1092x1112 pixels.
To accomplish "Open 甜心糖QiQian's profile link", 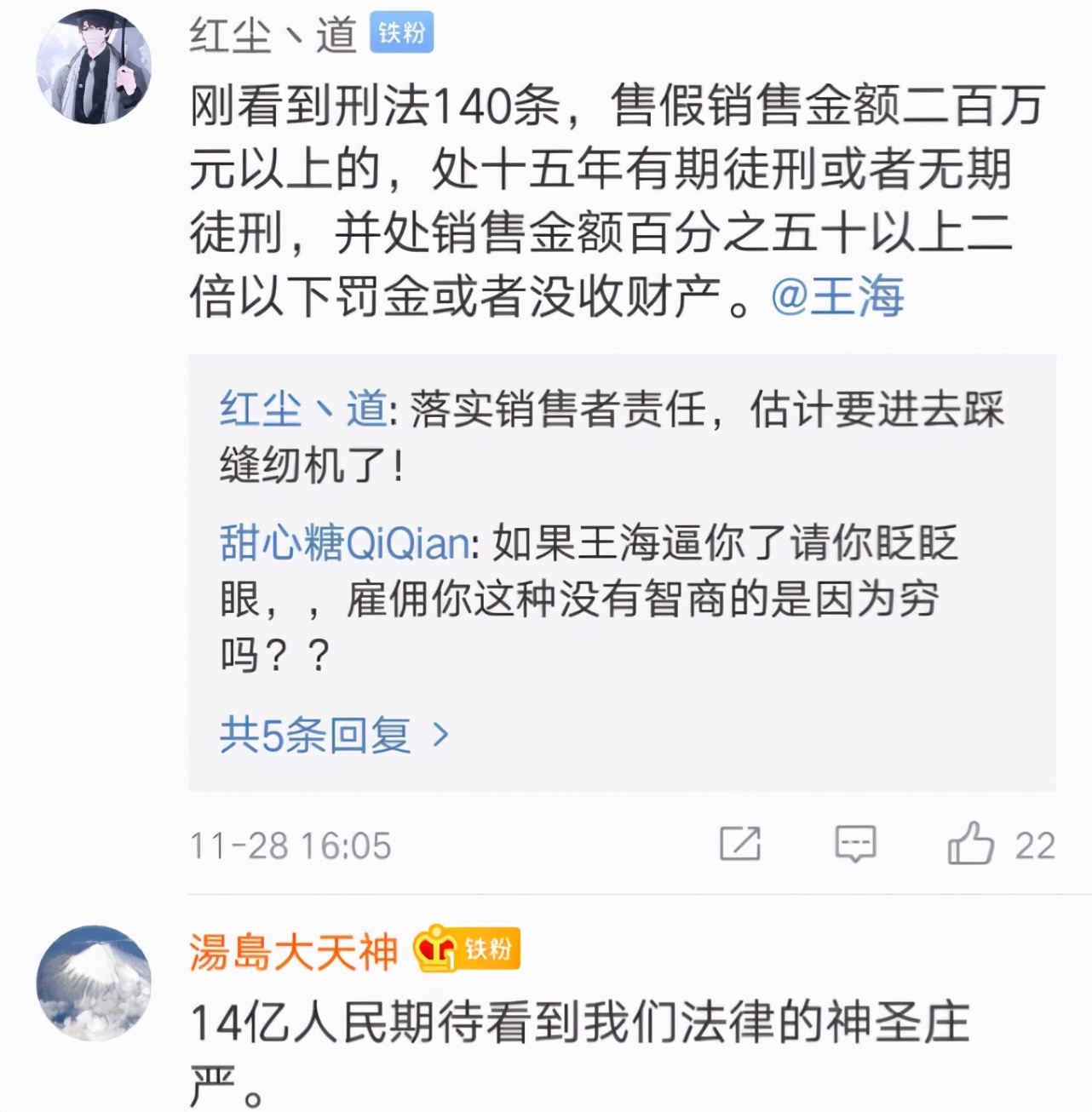I will point(344,543).
